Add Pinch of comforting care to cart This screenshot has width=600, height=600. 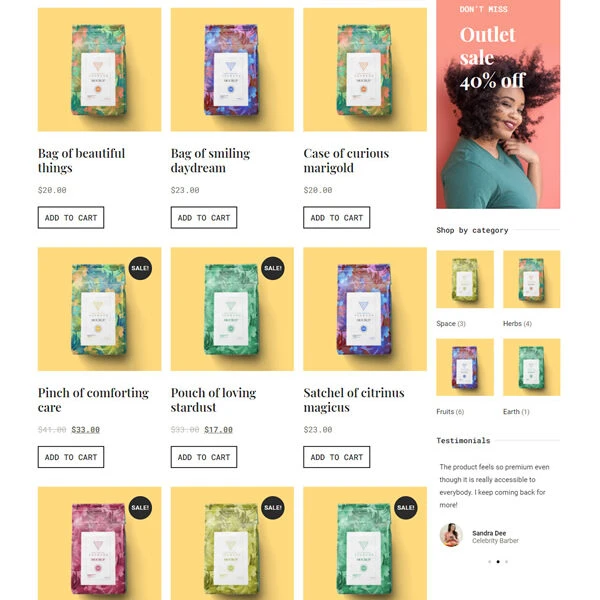[70, 457]
